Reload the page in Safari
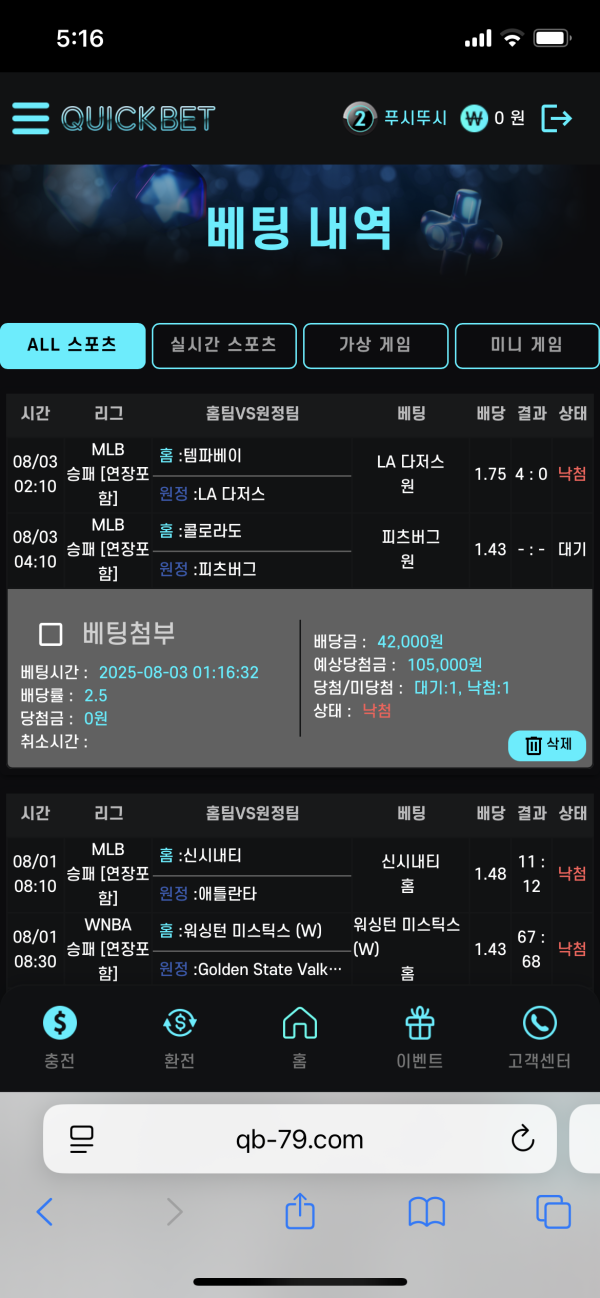This screenshot has width=600, height=1298. click(522, 1139)
